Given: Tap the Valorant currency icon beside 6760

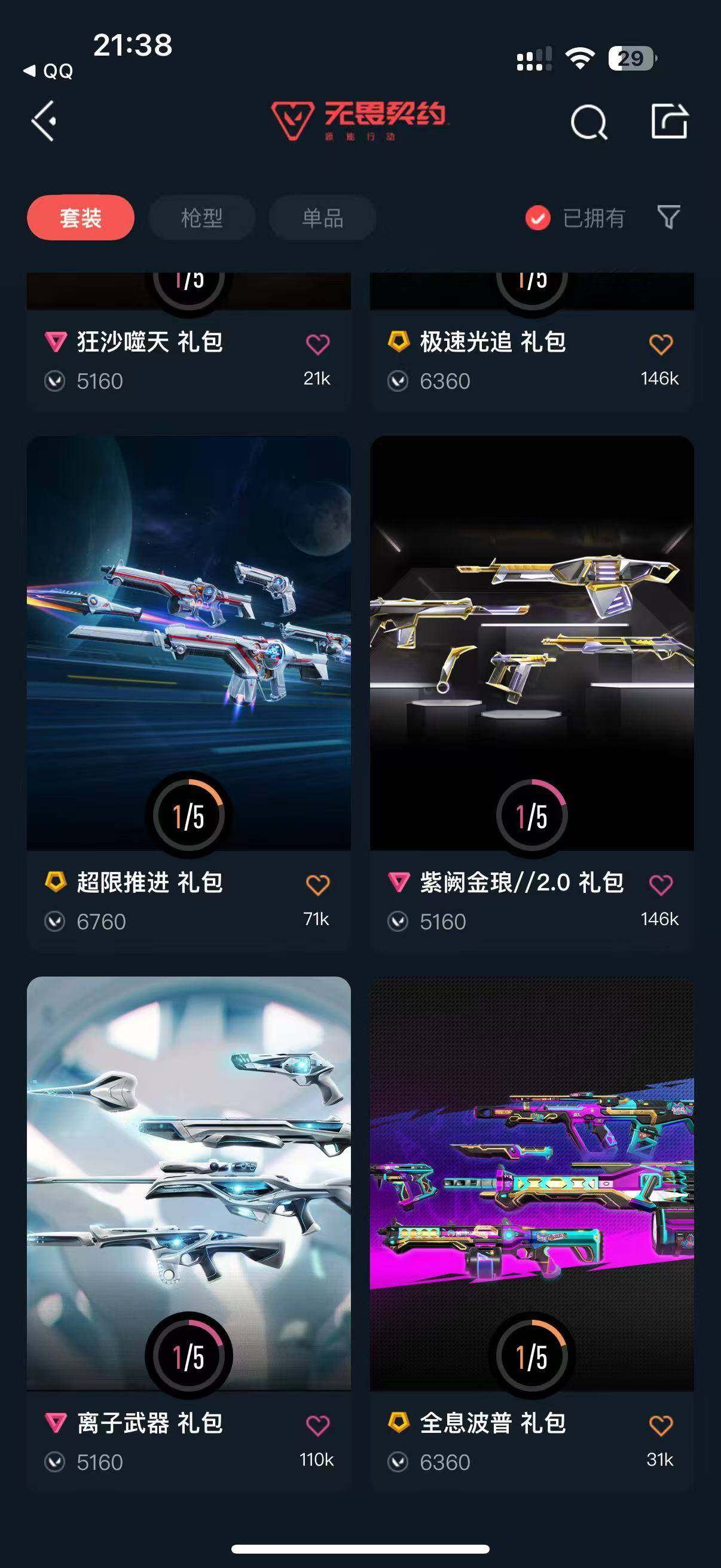Looking at the screenshot, I should coord(56,922).
